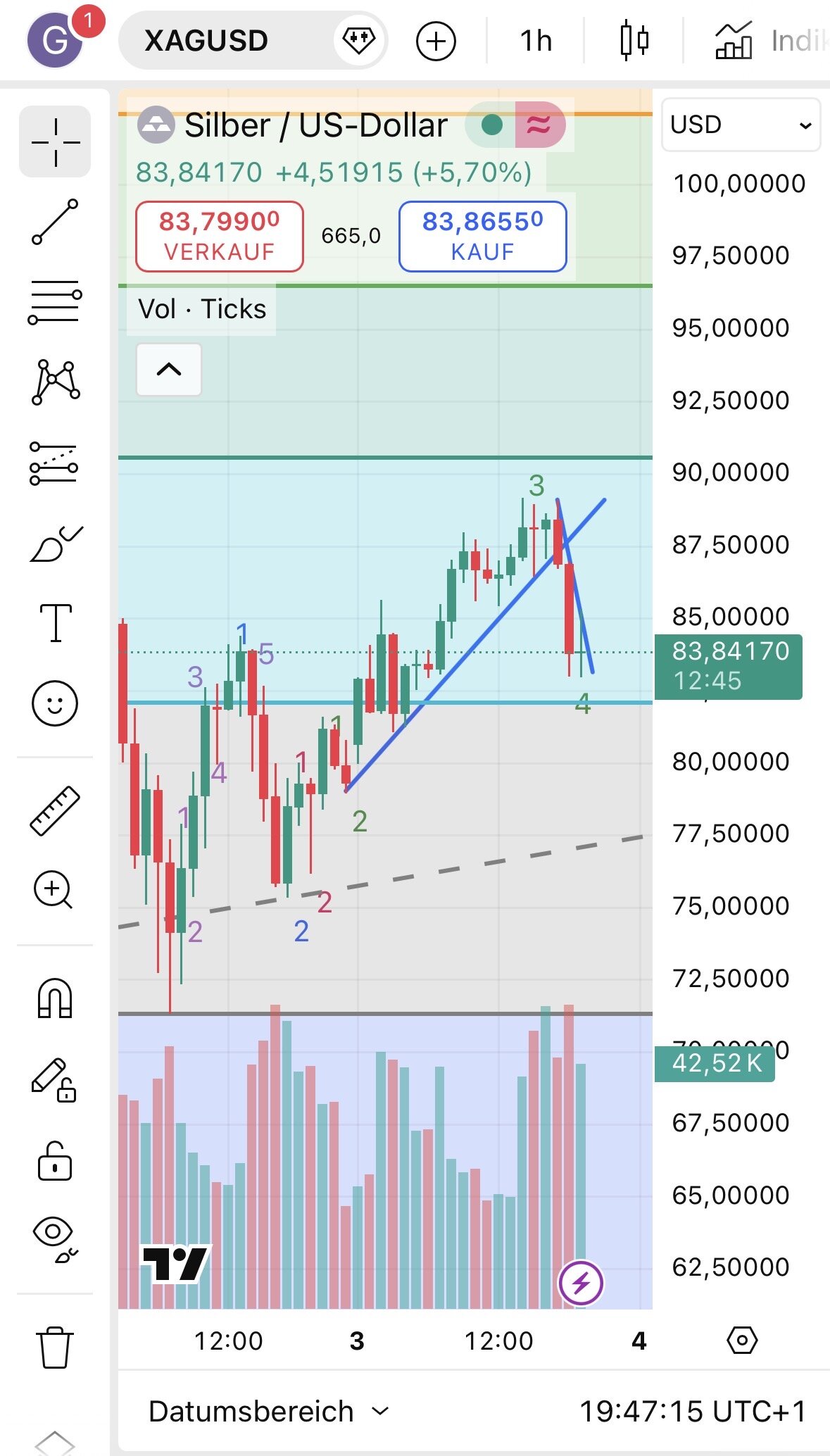Tap the 83,79900 VERKAUF sell button
Screen dimensions: 830x1456
(x=220, y=237)
